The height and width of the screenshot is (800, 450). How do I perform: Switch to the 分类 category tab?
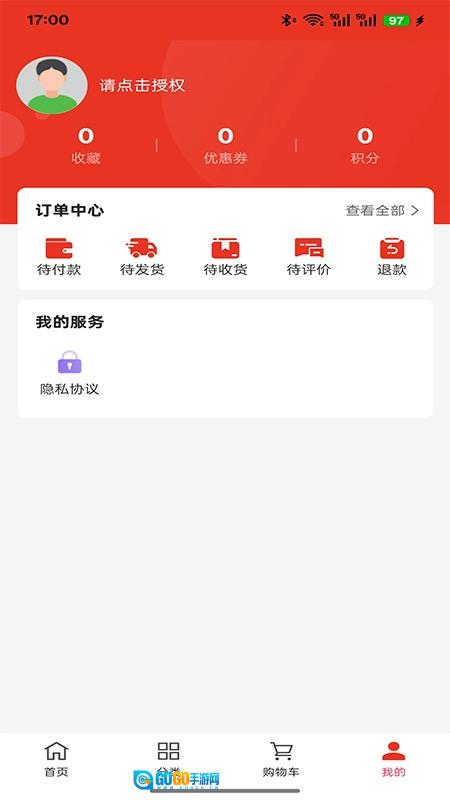tap(168, 759)
